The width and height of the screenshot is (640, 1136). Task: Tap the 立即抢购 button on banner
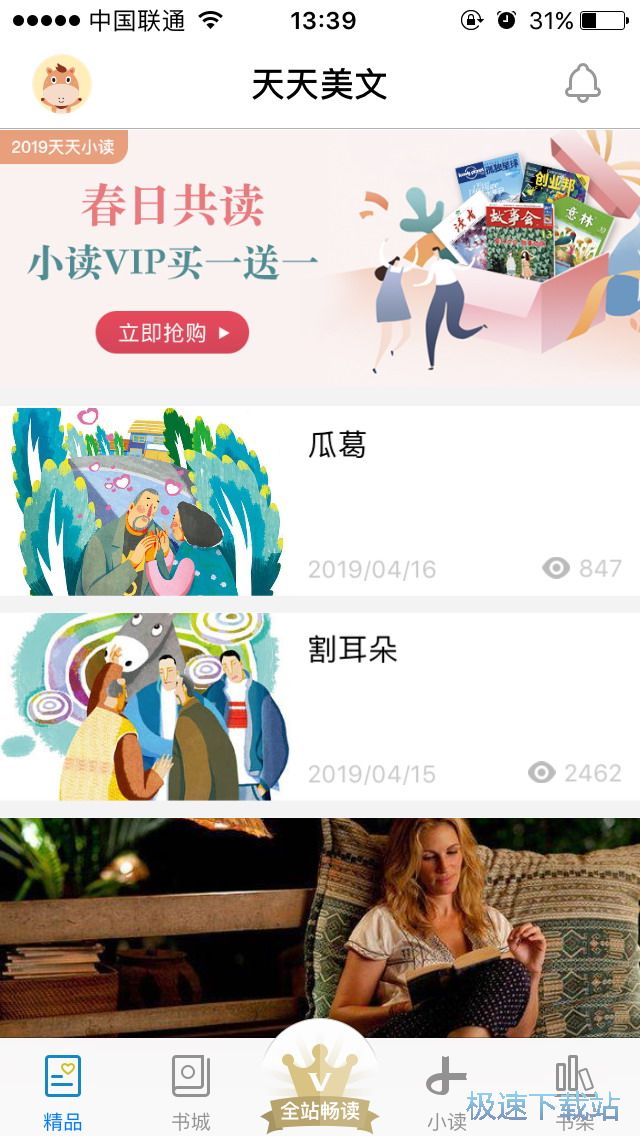[172, 333]
